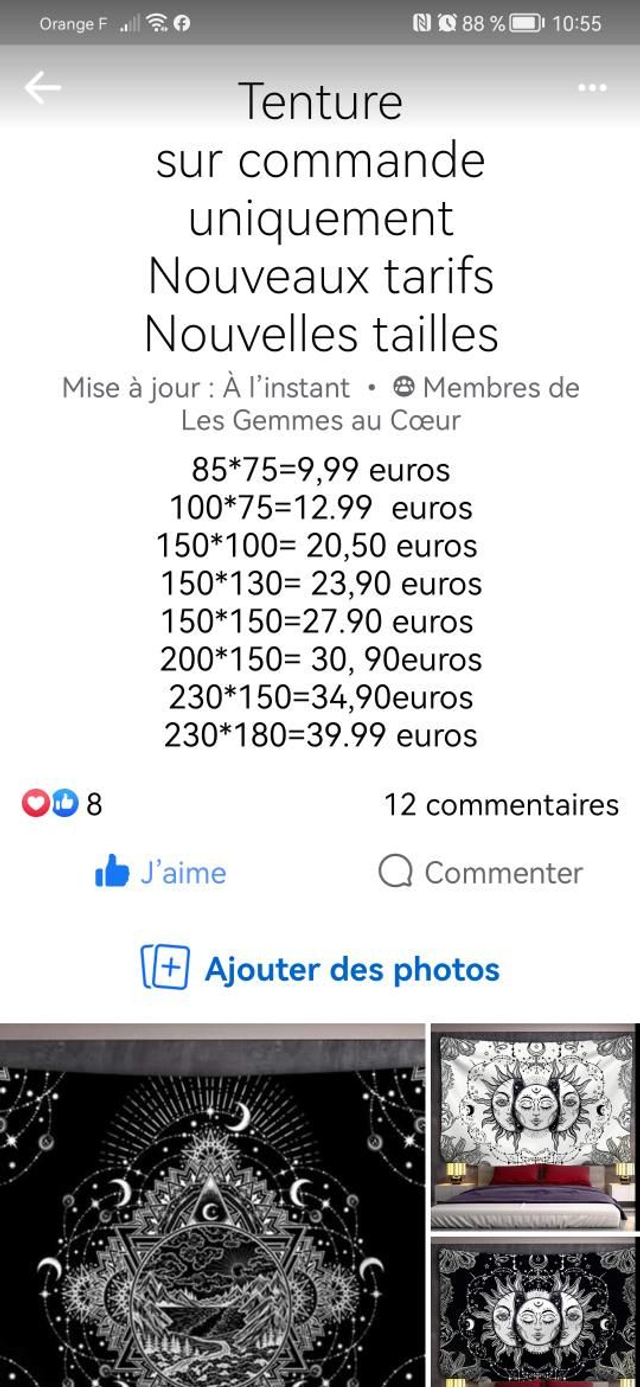The image size is (640, 1387).
Task: Go back using the top arrow
Action: tap(42, 88)
